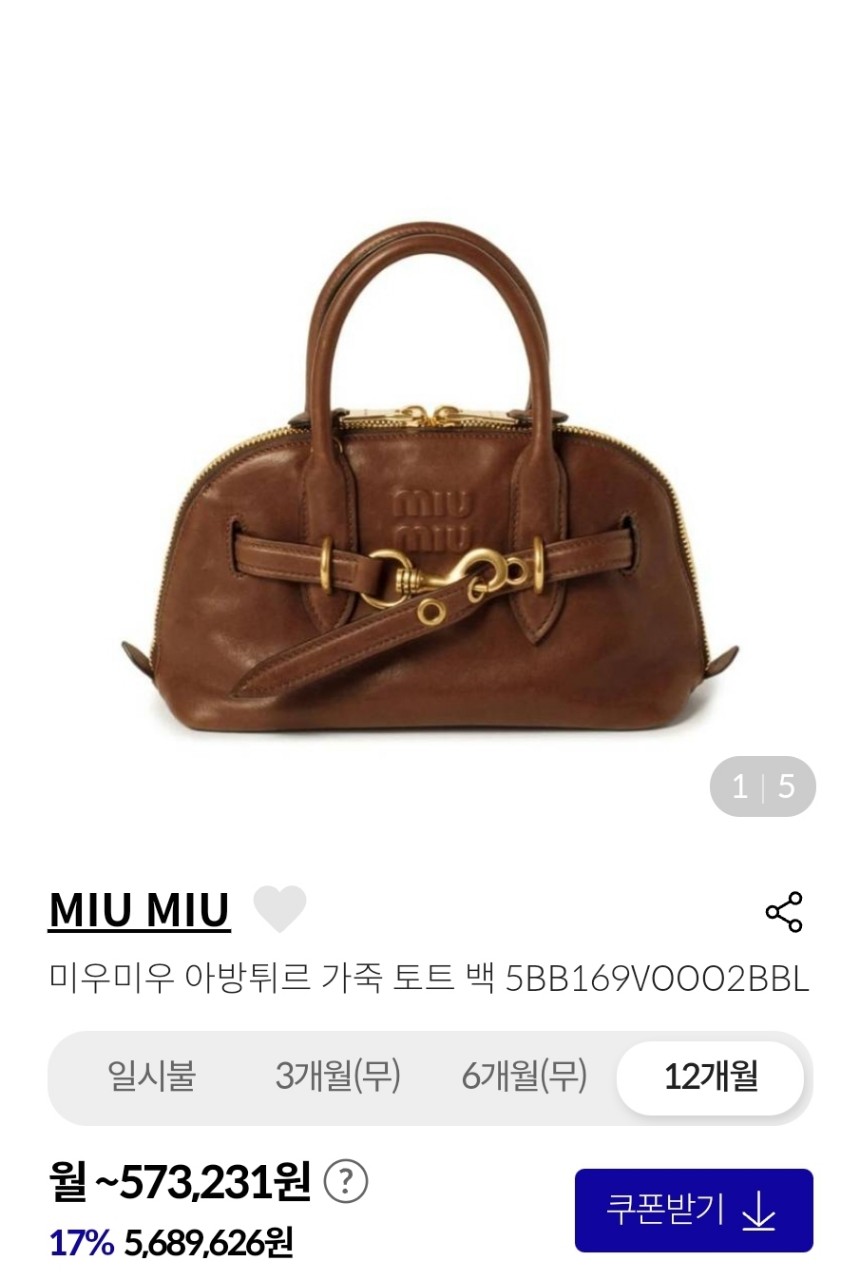The image size is (859, 1280).
Task: Share this product
Action: (x=783, y=912)
